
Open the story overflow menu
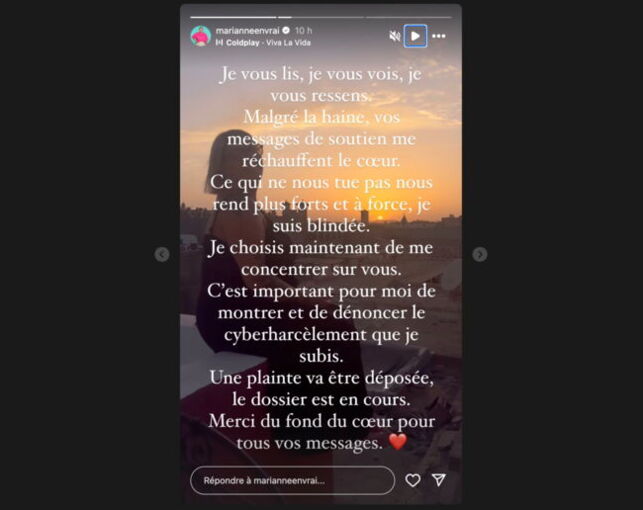pyautogui.click(x=438, y=36)
